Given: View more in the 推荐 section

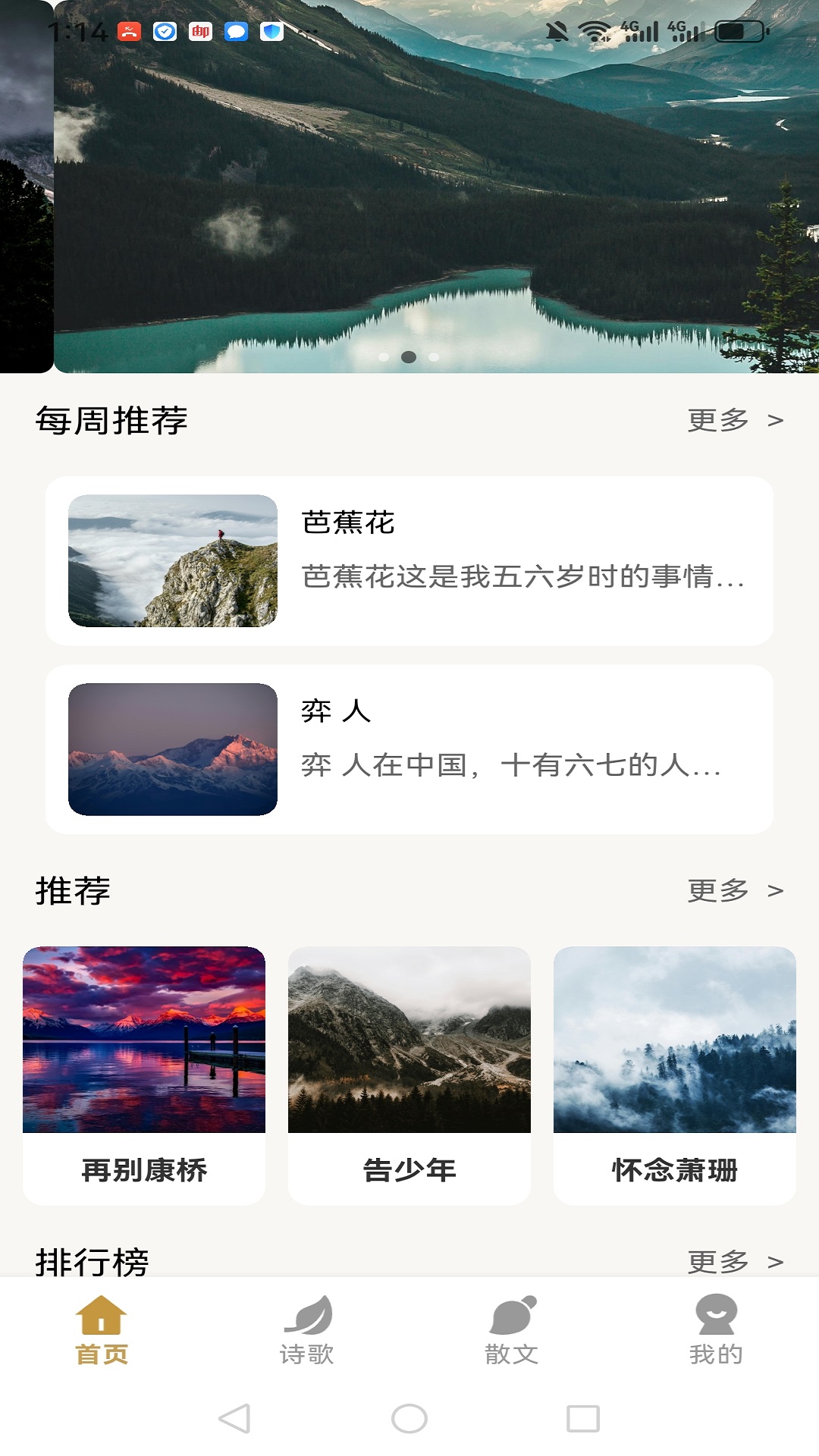Looking at the screenshot, I should [x=734, y=890].
